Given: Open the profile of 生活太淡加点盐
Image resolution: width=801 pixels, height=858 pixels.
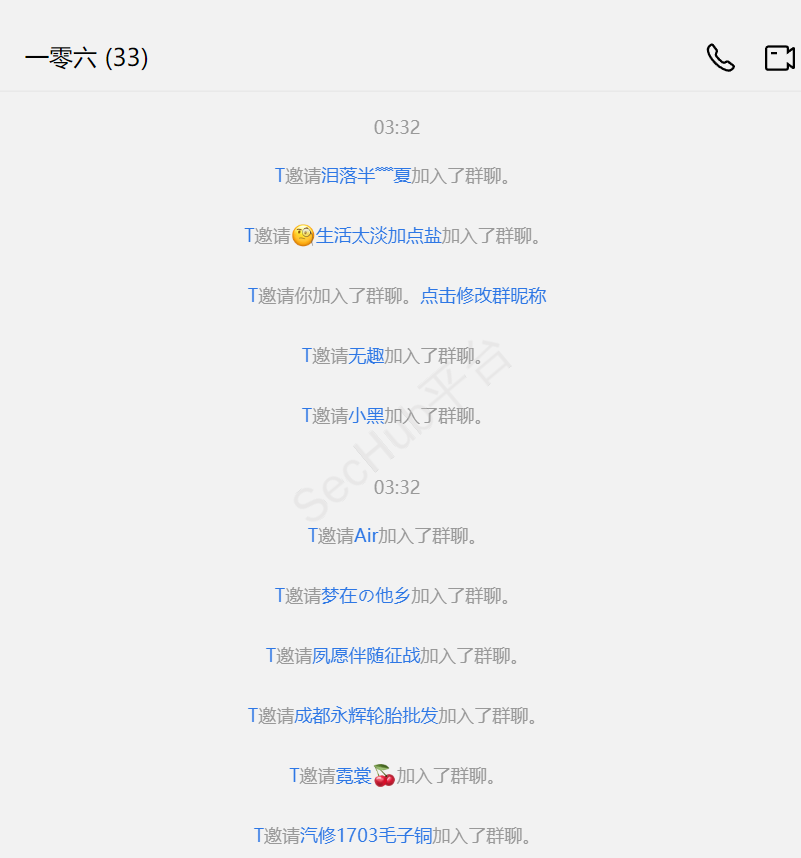Looking at the screenshot, I should (x=378, y=236).
